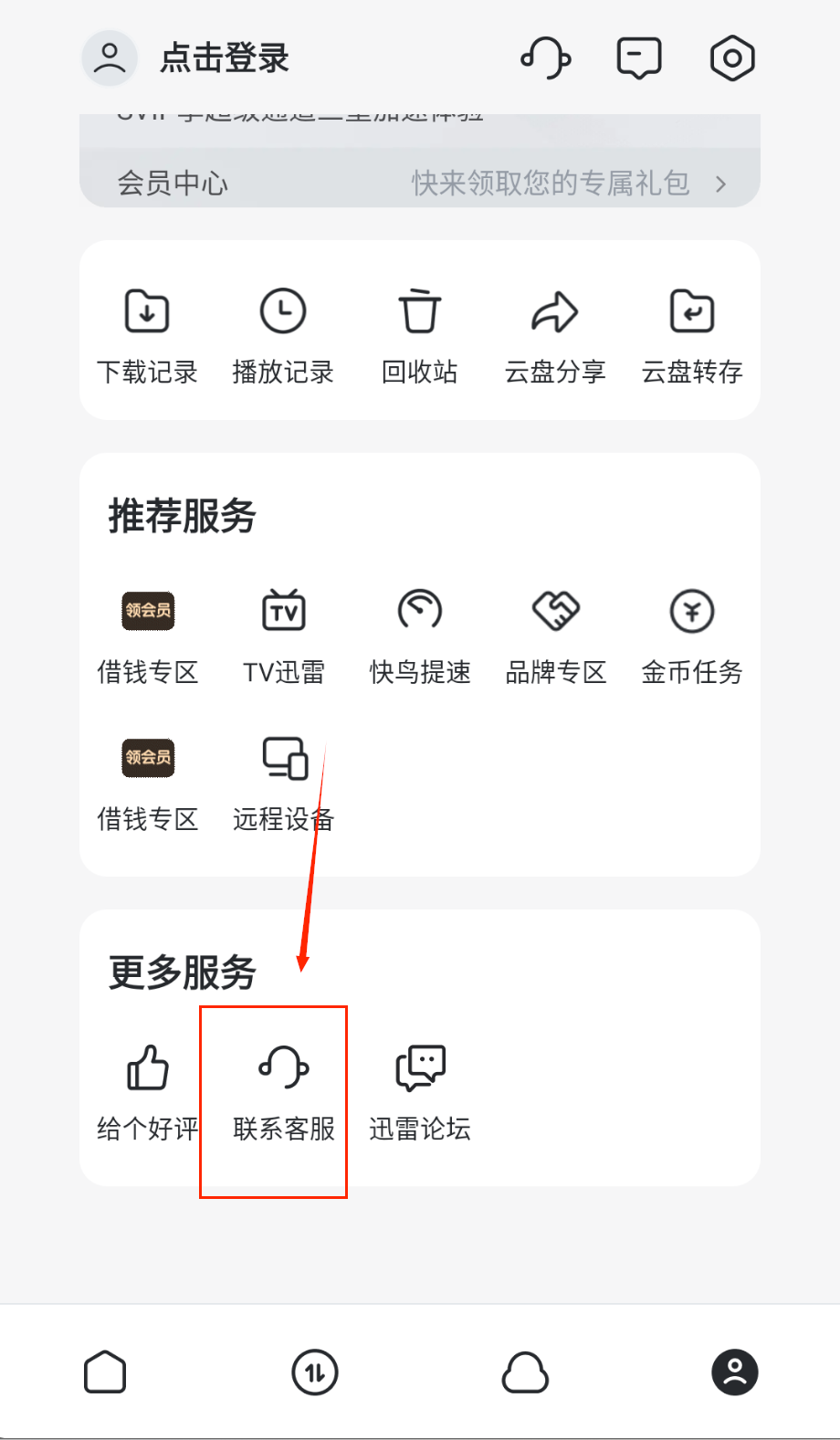
Task: Tap 联系客服 under 更多服务
Action: (283, 1090)
